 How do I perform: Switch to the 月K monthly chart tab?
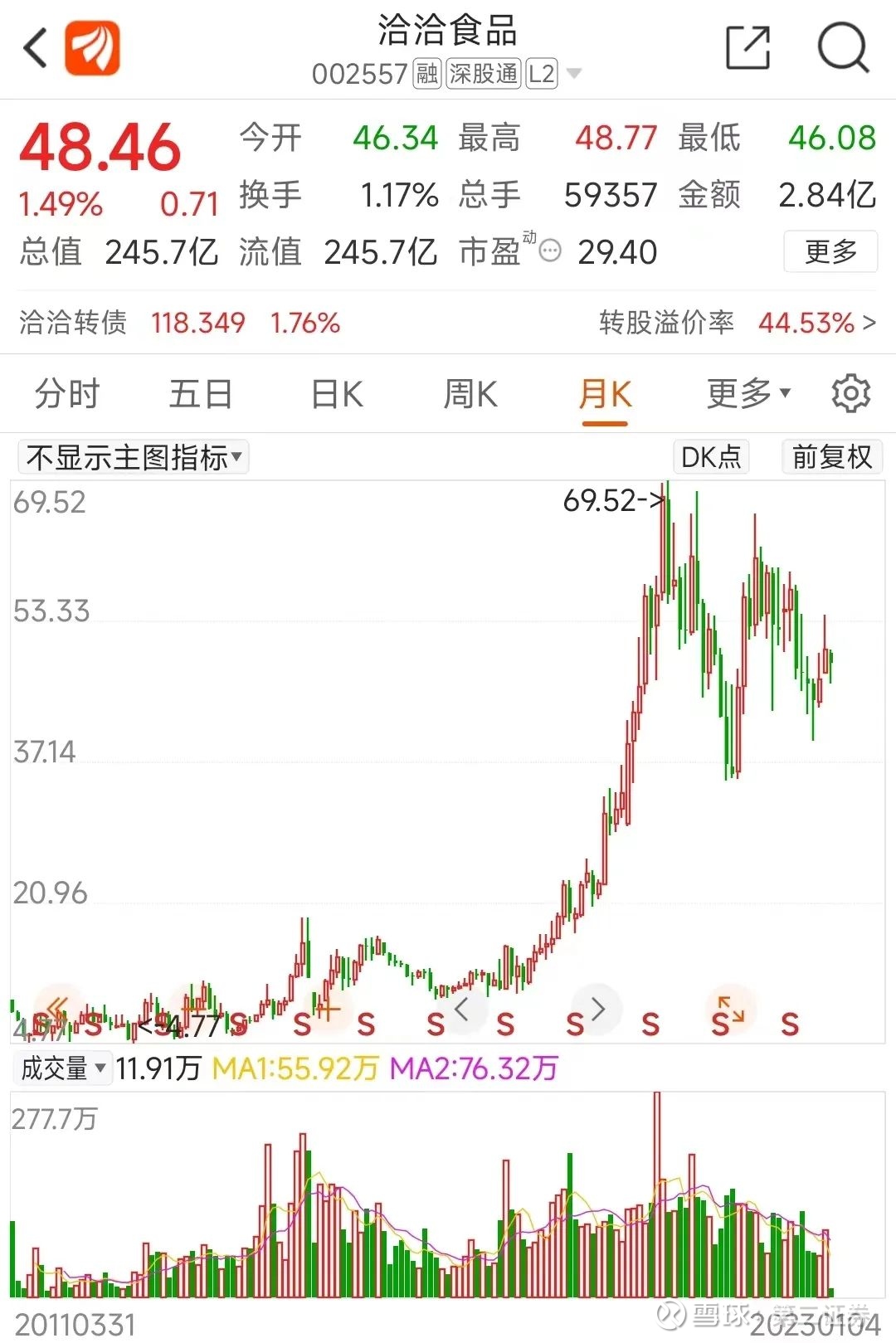pos(605,393)
